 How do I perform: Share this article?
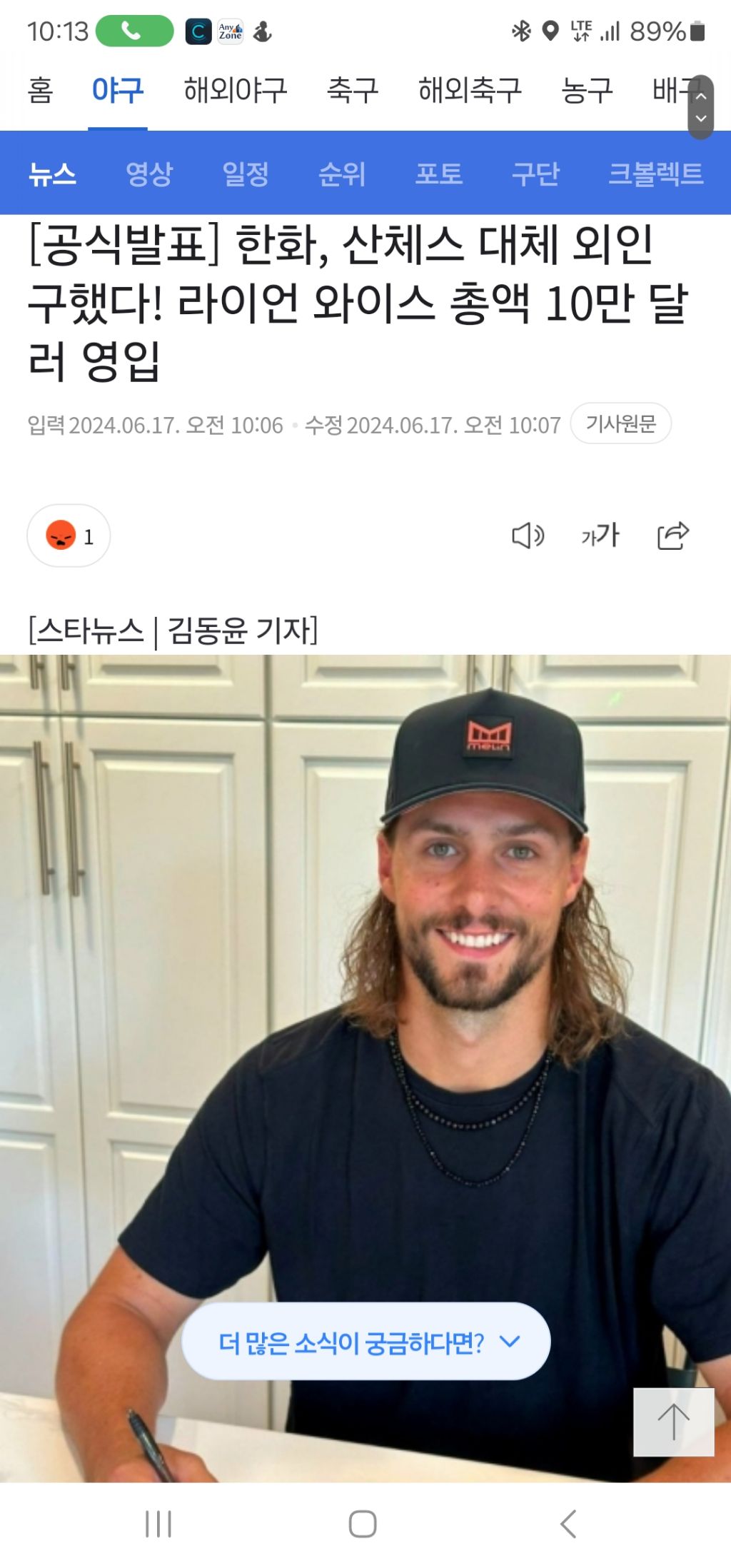672,536
